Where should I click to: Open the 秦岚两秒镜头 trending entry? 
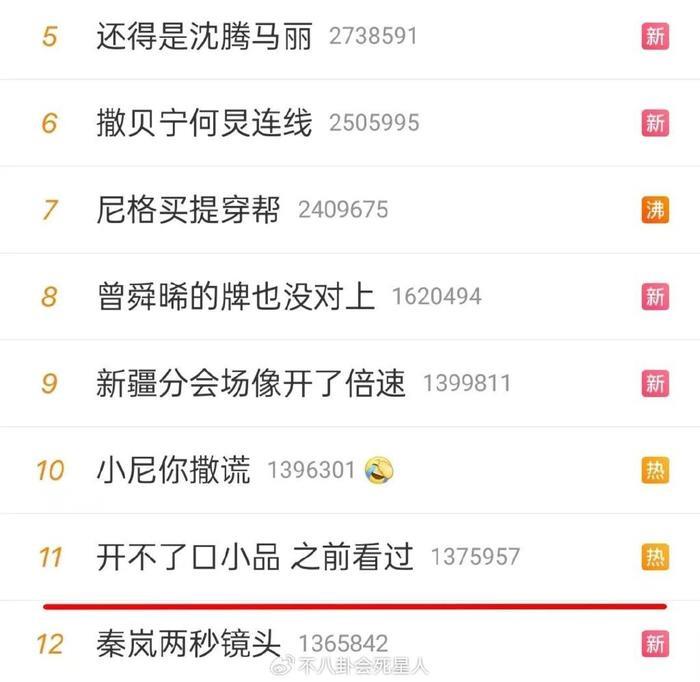click(188, 643)
